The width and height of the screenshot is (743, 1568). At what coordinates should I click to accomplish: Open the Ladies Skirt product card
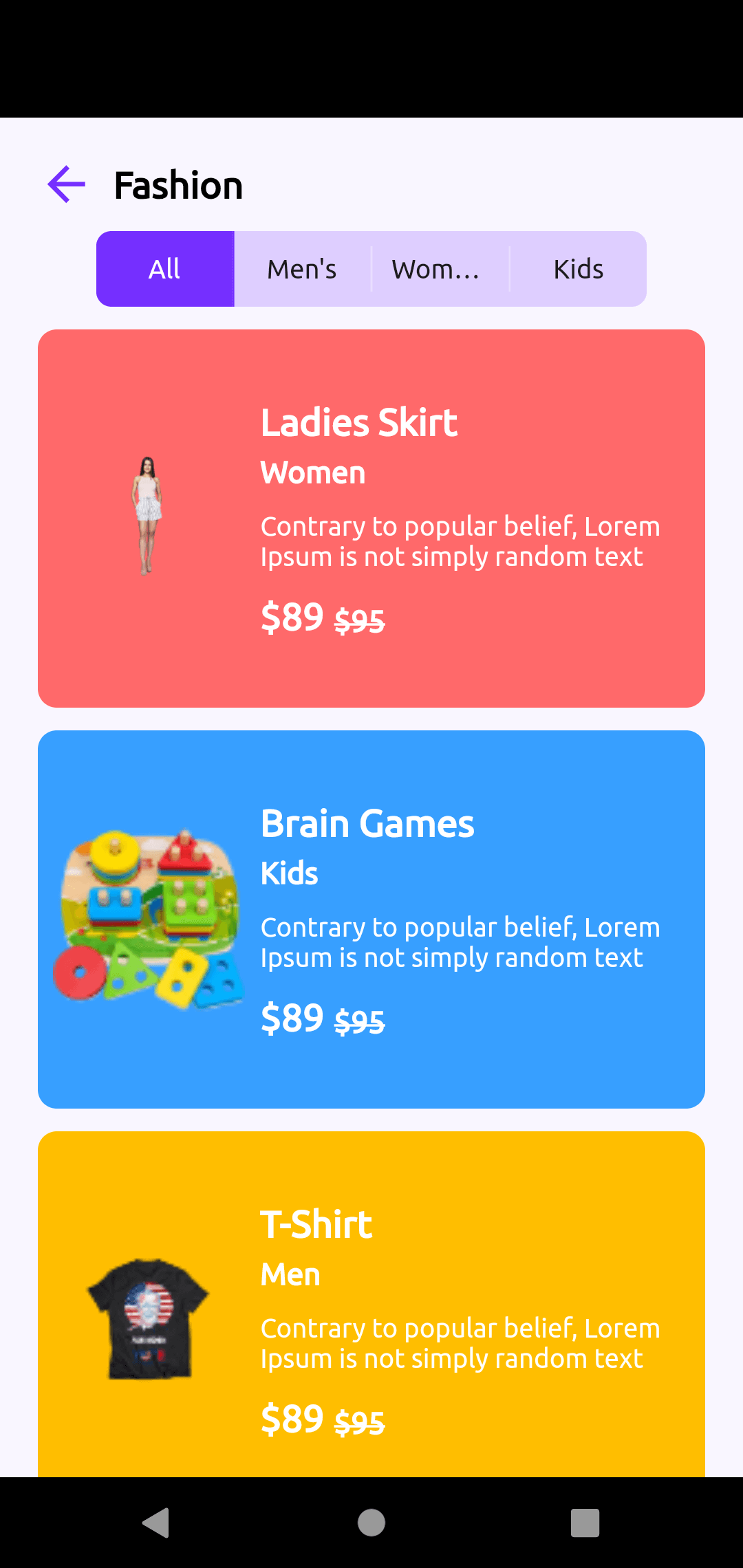tap(371, 518)
